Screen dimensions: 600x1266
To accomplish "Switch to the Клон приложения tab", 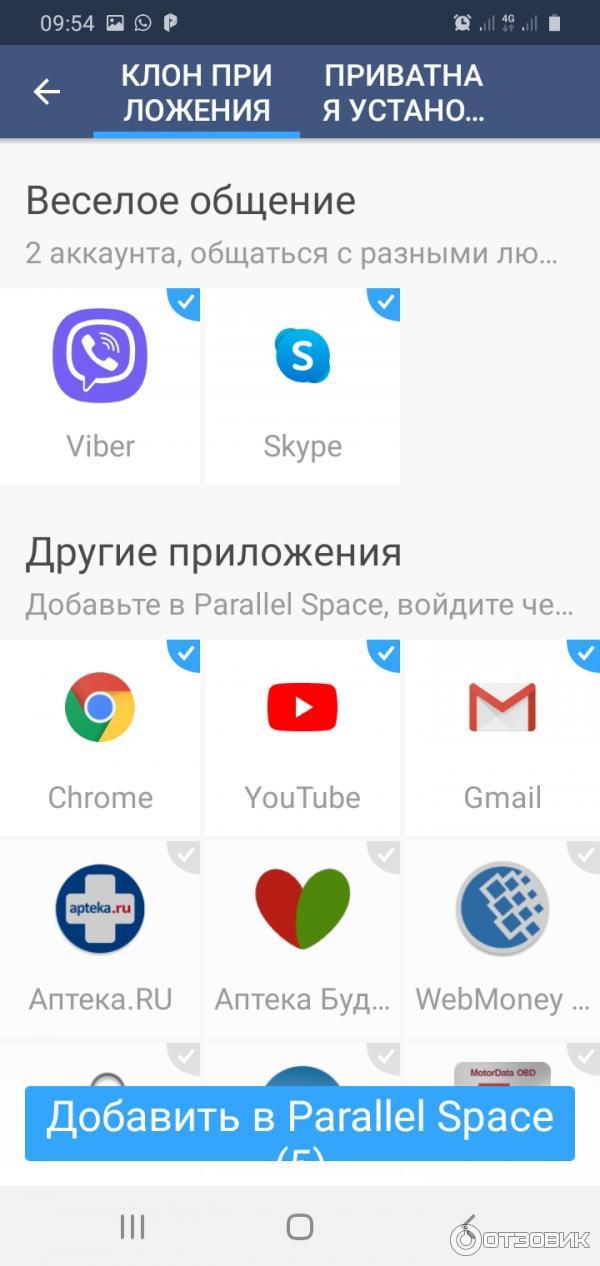I will 196,92.
